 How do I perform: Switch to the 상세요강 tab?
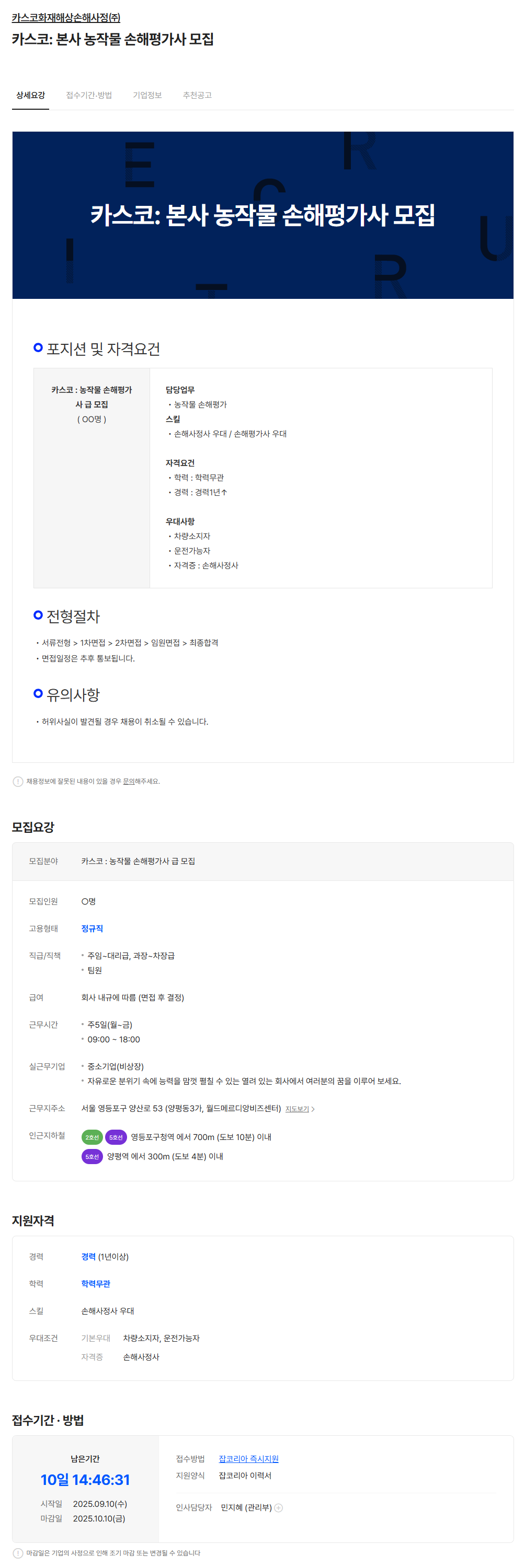click(x=30, y=95)
